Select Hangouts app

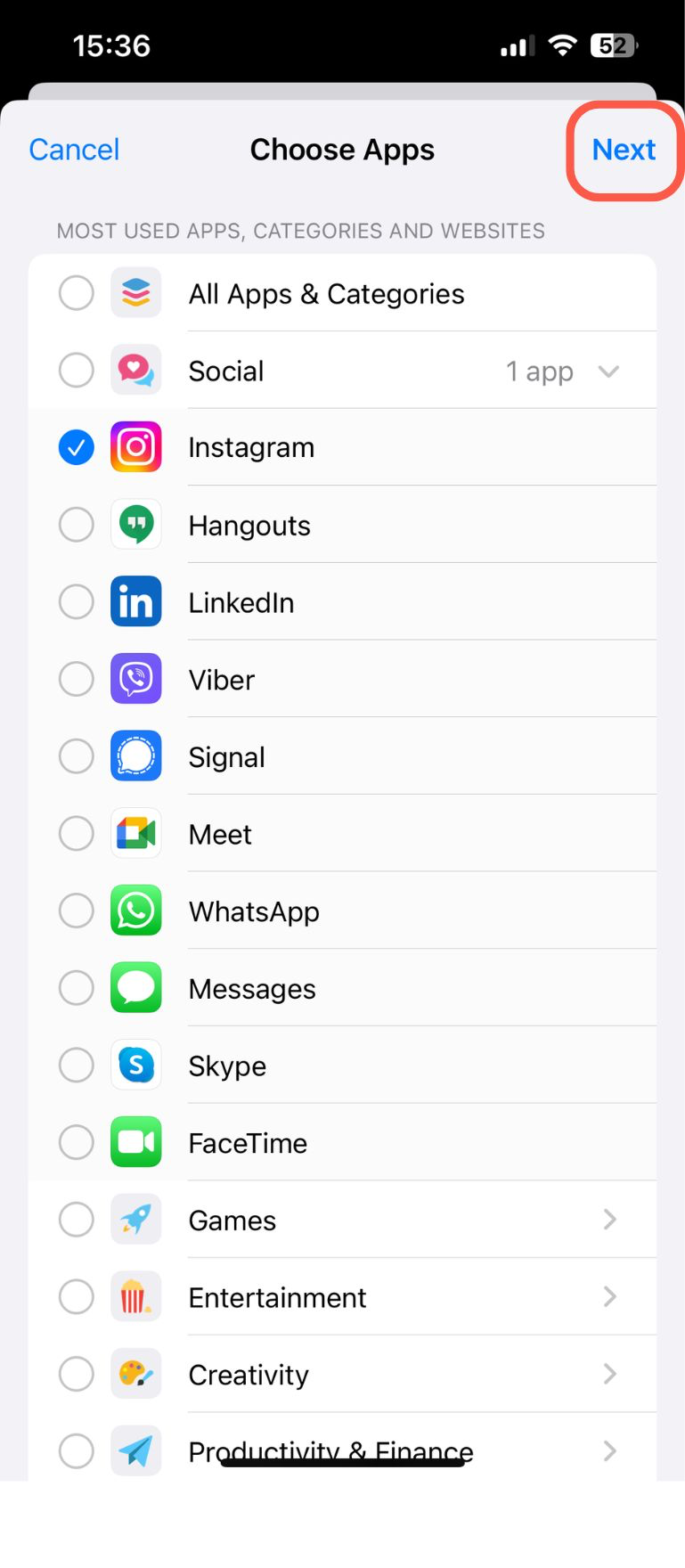pyautogui.click(x=77, y=525)
